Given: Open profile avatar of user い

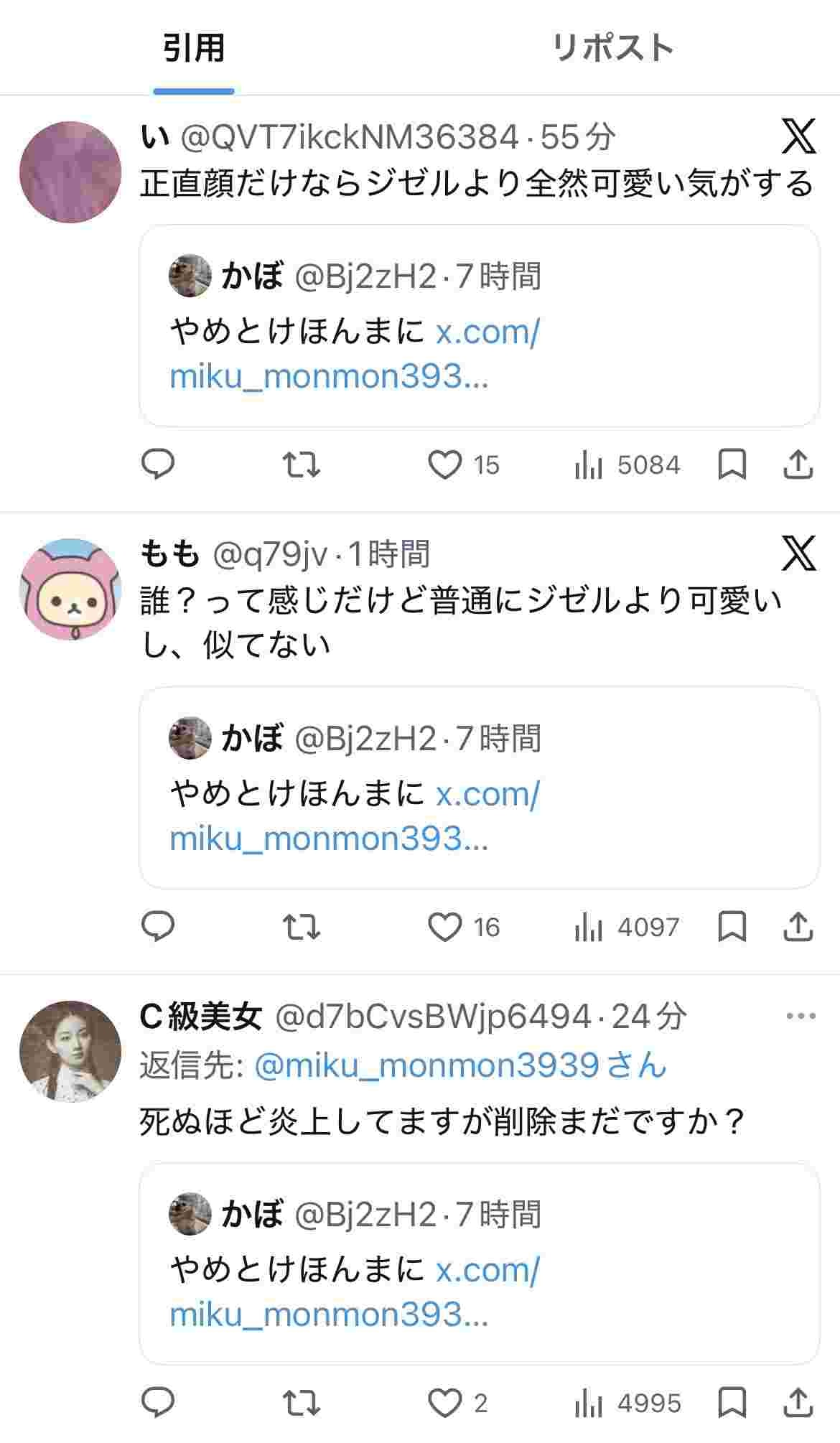Looking at the screenshot, I should point(70,172).
